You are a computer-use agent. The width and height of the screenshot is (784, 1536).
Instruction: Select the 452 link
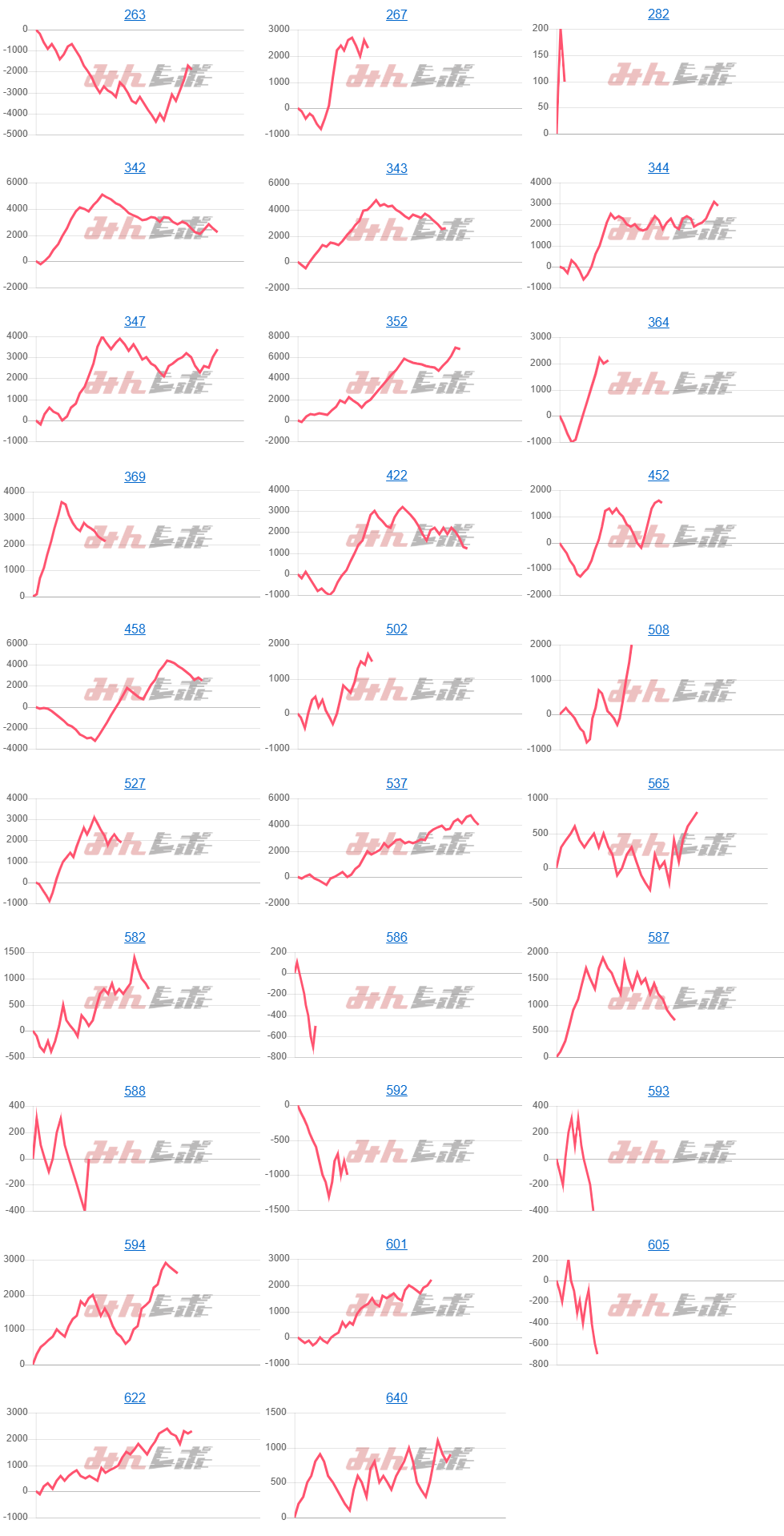658,475
